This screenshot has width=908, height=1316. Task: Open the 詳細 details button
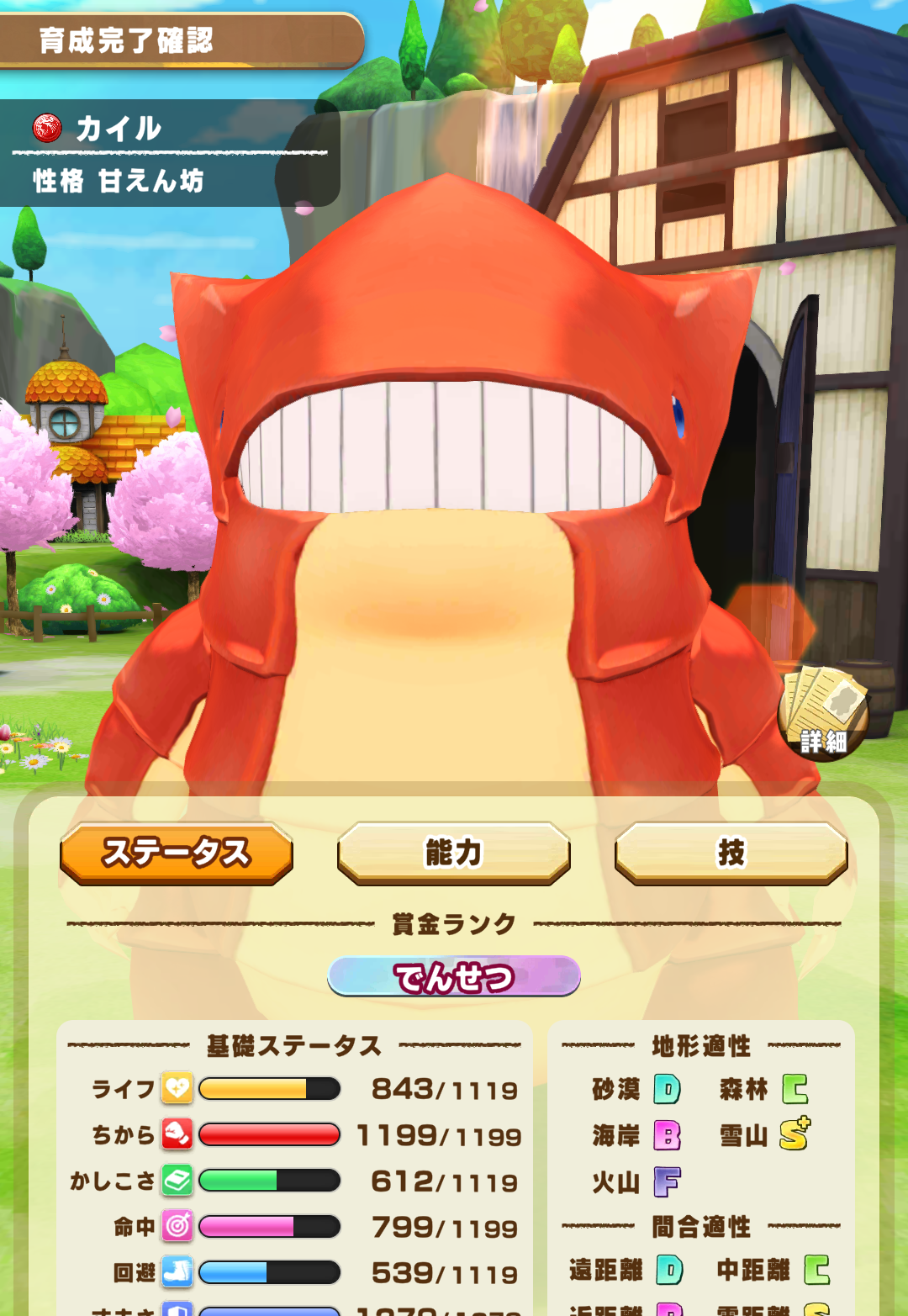pyautogui.click(x=823, y=714)
